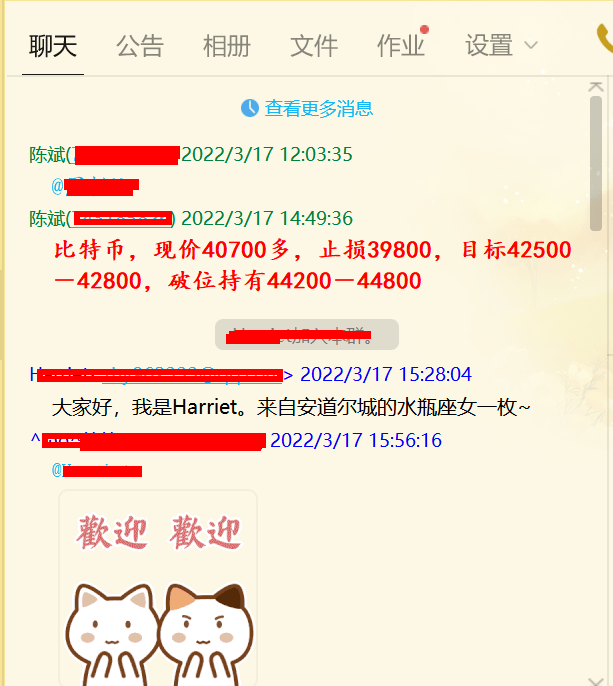Tap 查看更多消息 to load earlier messages

point(307,108)
